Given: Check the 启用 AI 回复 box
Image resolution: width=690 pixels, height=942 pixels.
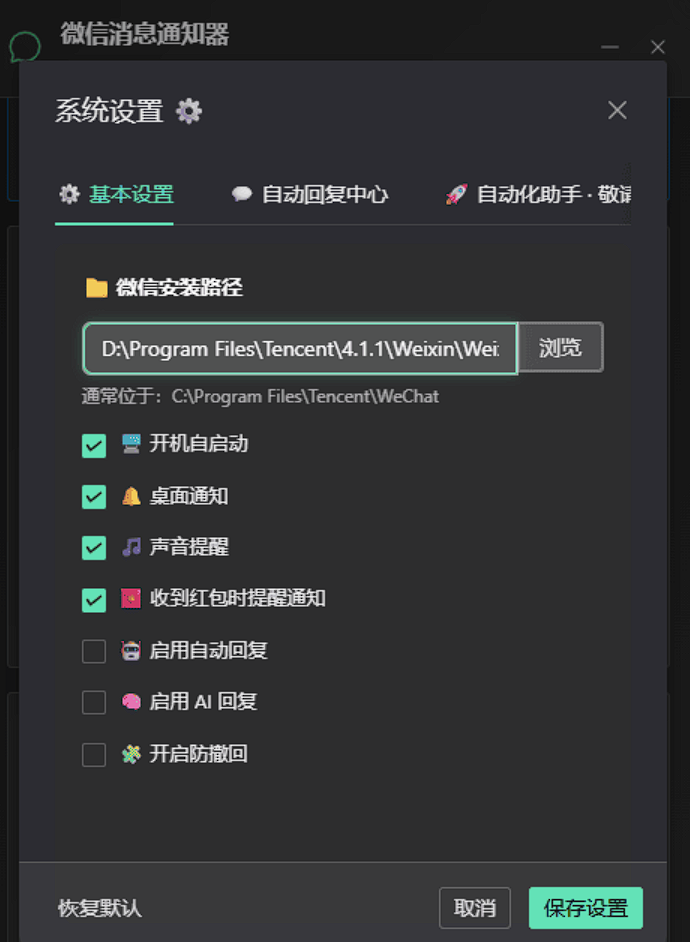Looking at the screenshot, I should click(x=94, y=702).
